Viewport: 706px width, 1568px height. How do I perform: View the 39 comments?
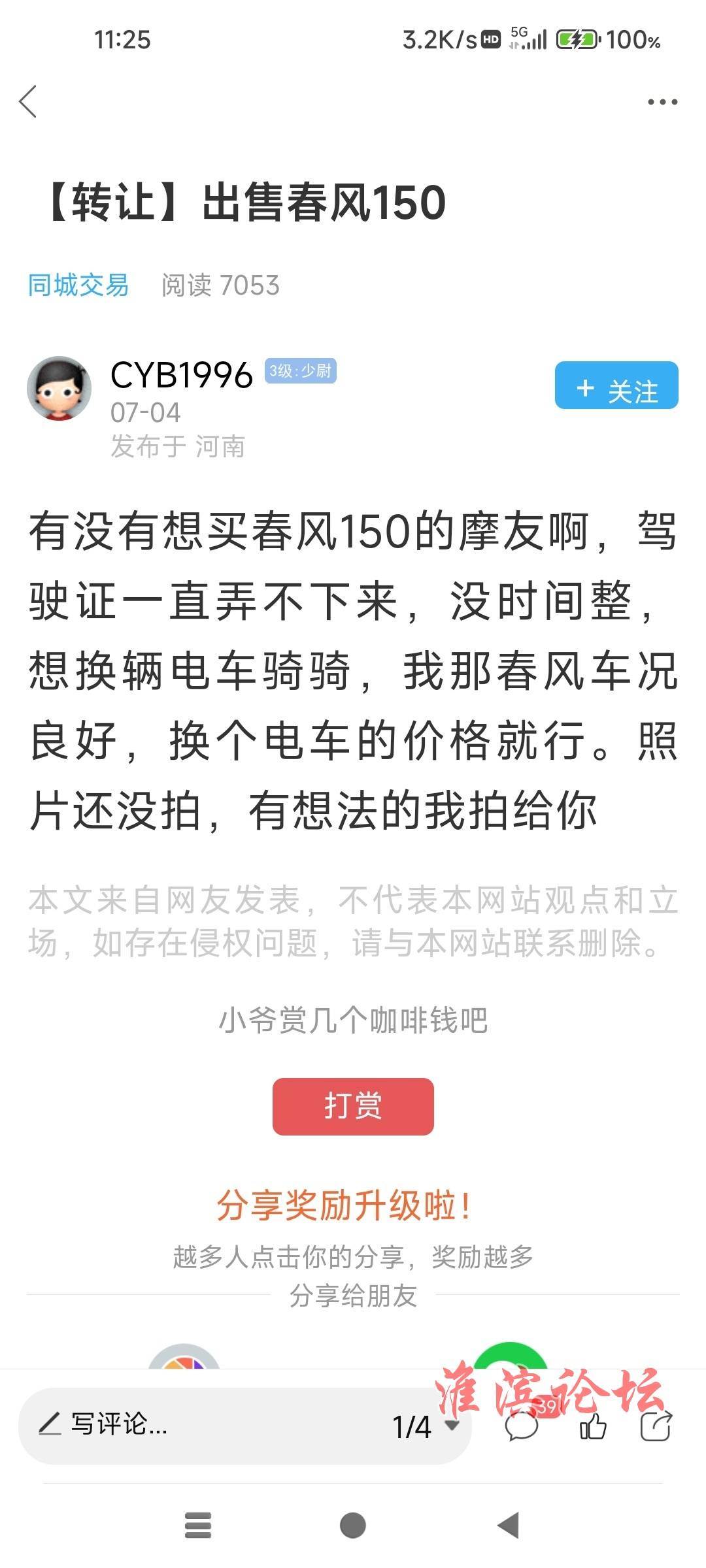523,1426
